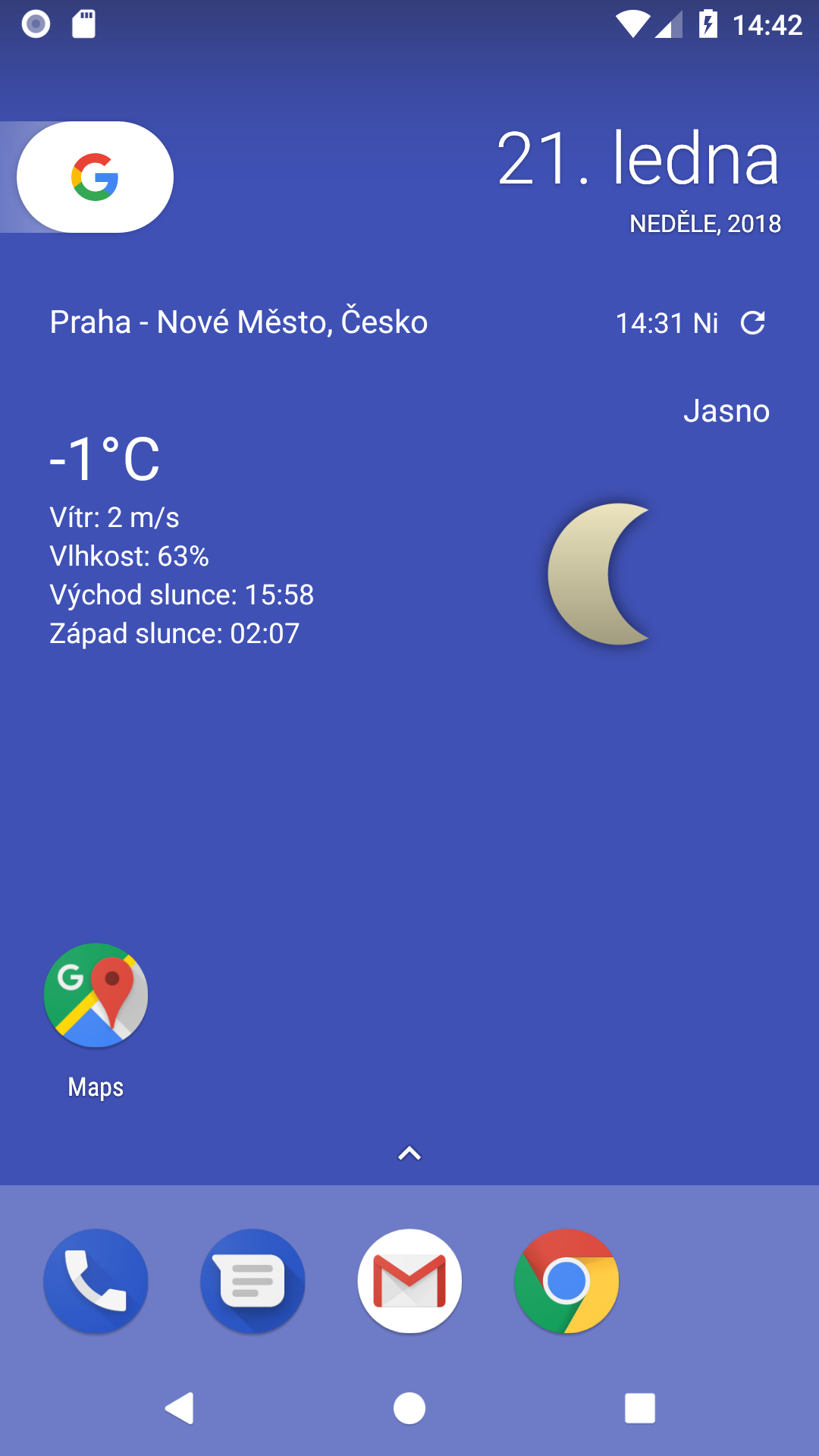Launch Gmail from the dock

coord(409,1281)
